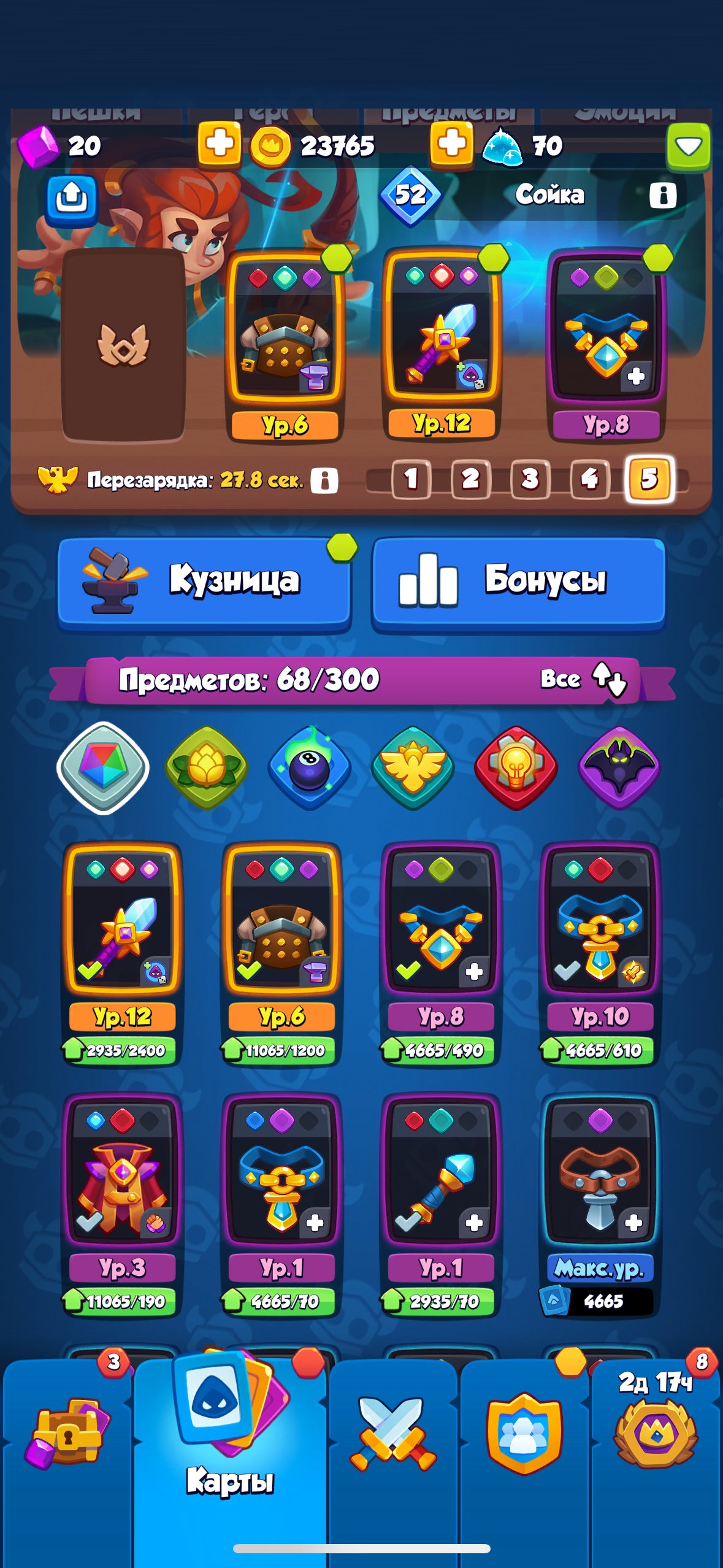This screenshot has height=1568, width=723.
Task: Tap the empty hero equipment slot
Action: [123, 345]
